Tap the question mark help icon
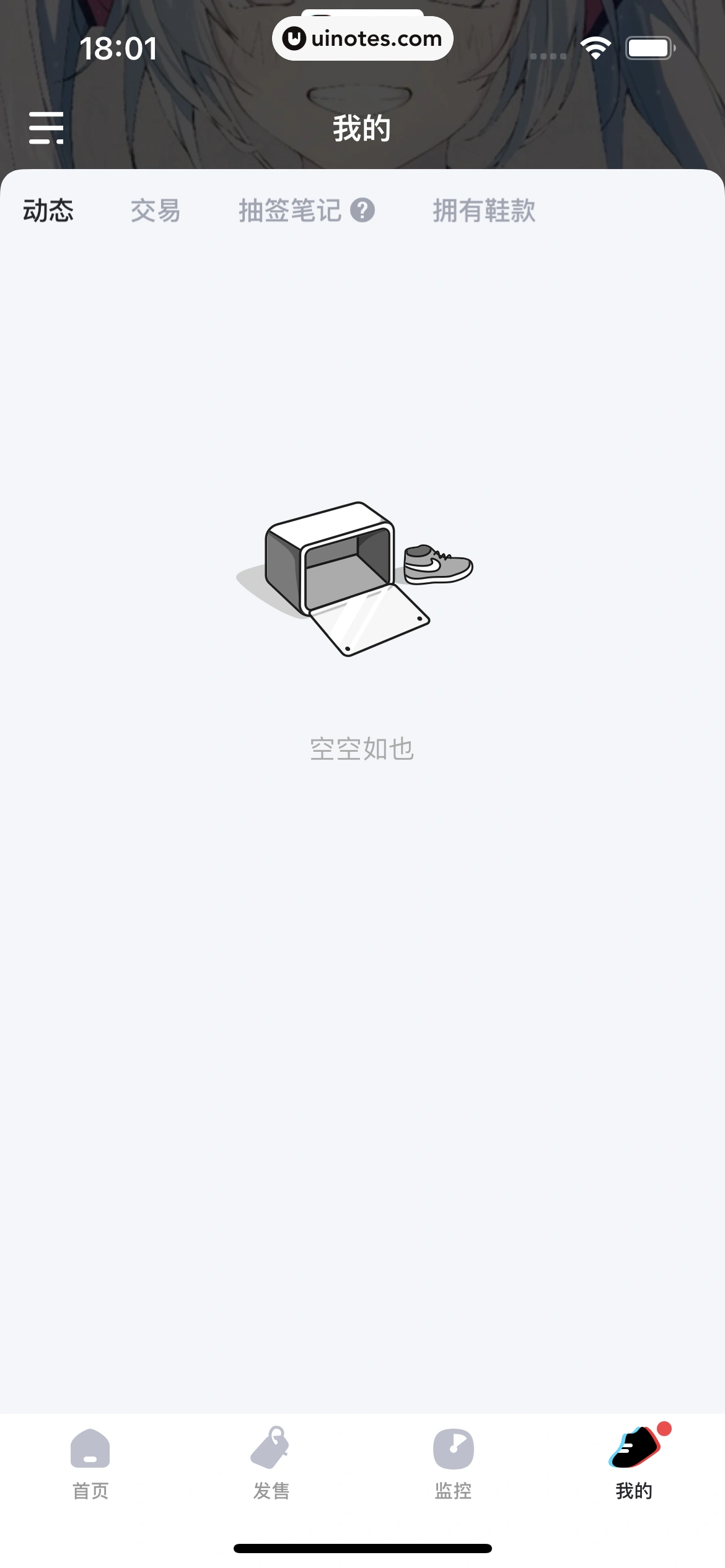This screenshot has width=725, height=1568. tap(362, 211)
